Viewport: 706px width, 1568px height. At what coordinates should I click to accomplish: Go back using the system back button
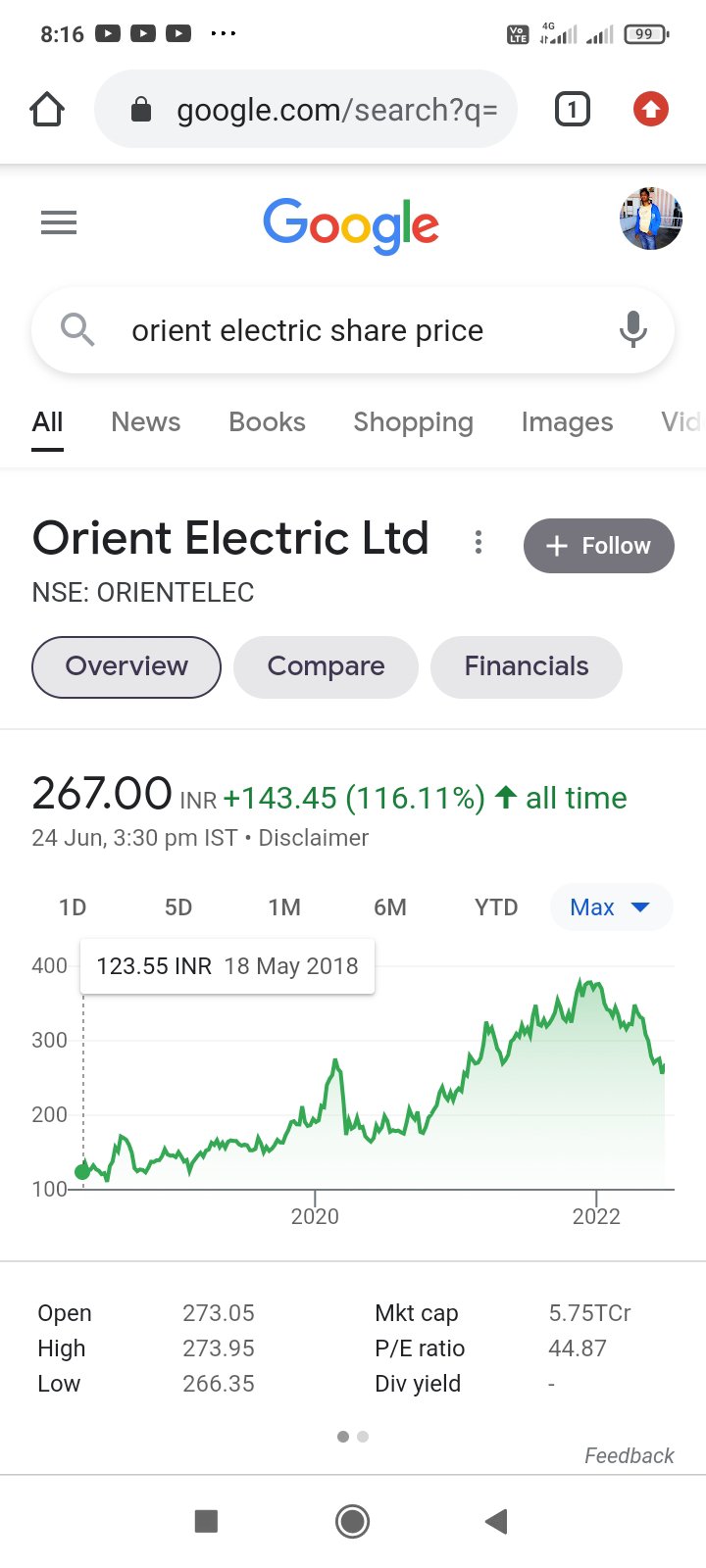click(x=496, y=1521)
